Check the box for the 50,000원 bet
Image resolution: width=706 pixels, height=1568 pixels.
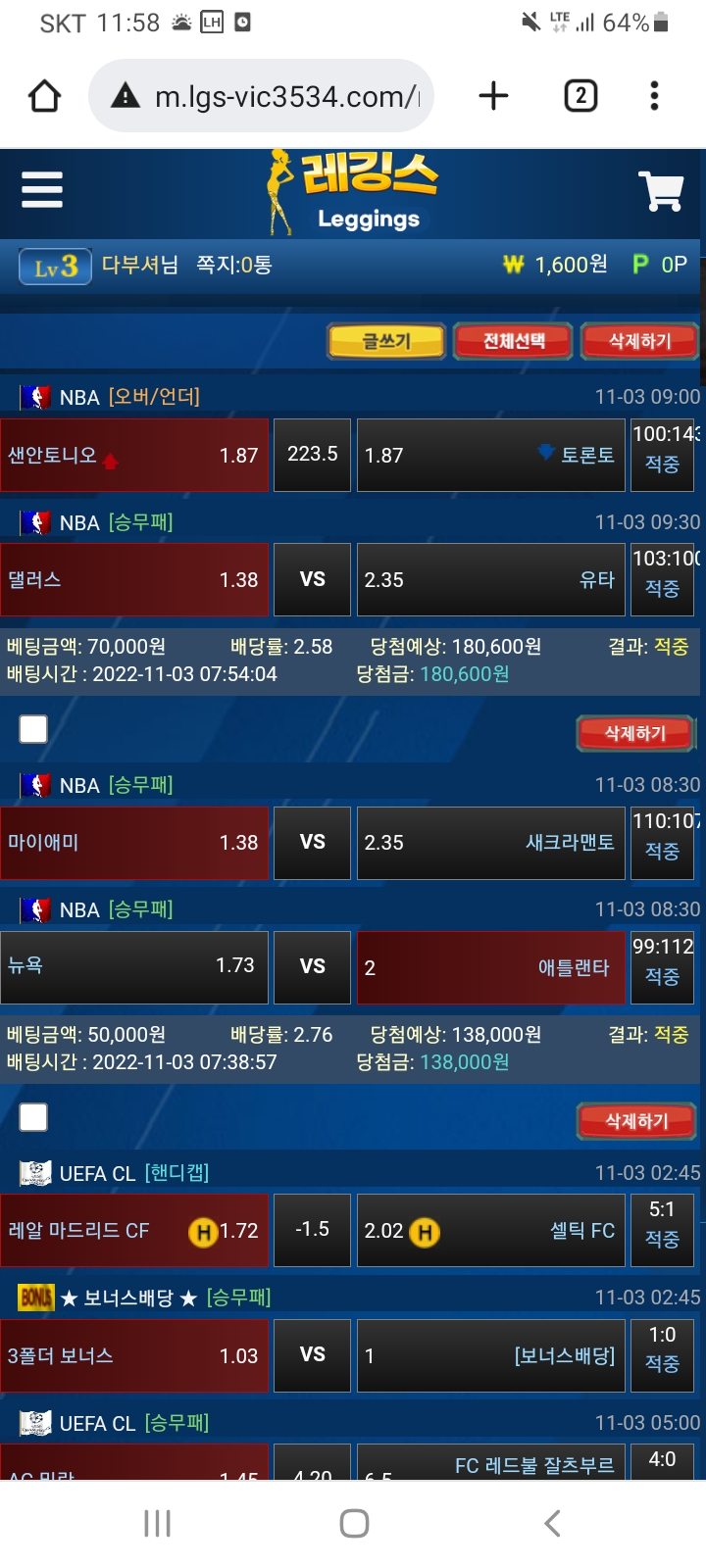tap(33, 1117)
